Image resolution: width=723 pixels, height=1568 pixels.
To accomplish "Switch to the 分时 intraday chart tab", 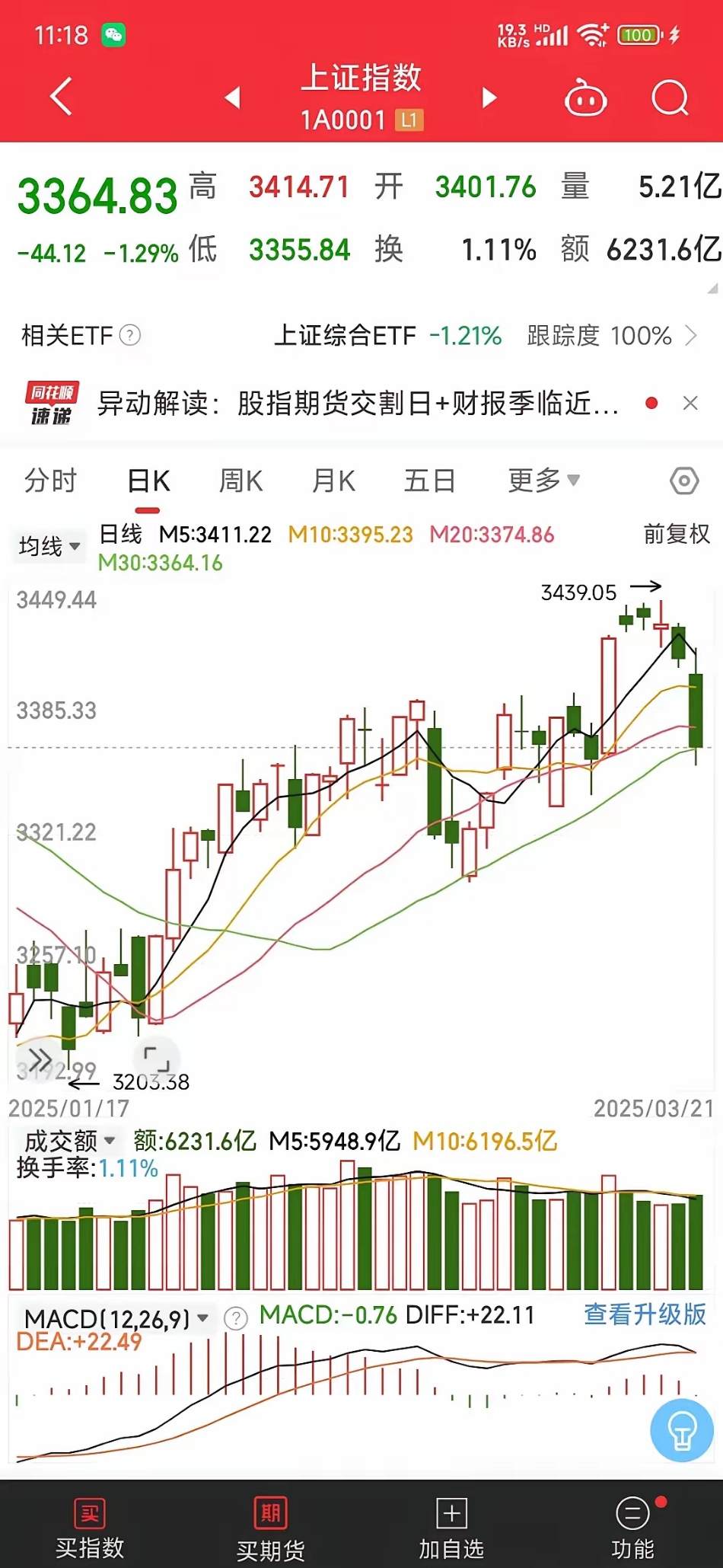I will pos(51,481).
